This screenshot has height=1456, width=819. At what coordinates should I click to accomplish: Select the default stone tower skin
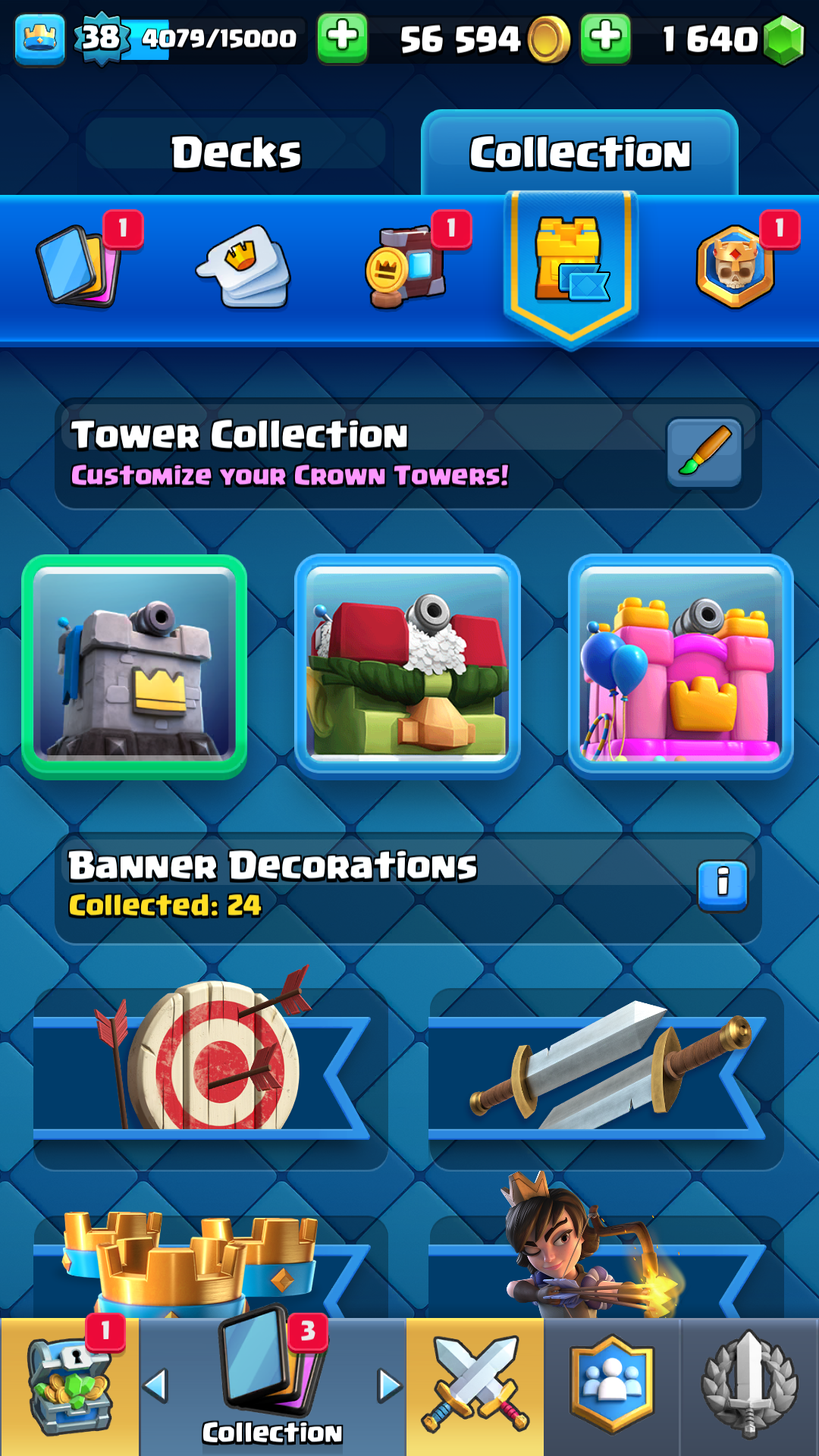pyautogui.click(x=134, y=667)
